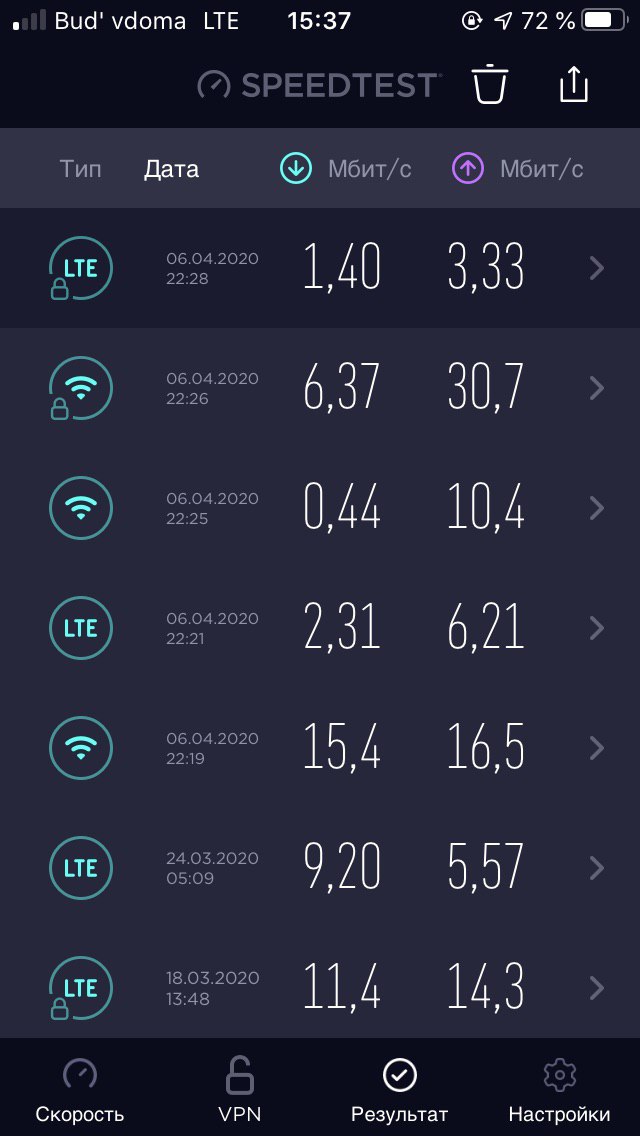Open LTE result dated 24.03.2020
This screenshot has height=1136, width=640.
[320, 867]
